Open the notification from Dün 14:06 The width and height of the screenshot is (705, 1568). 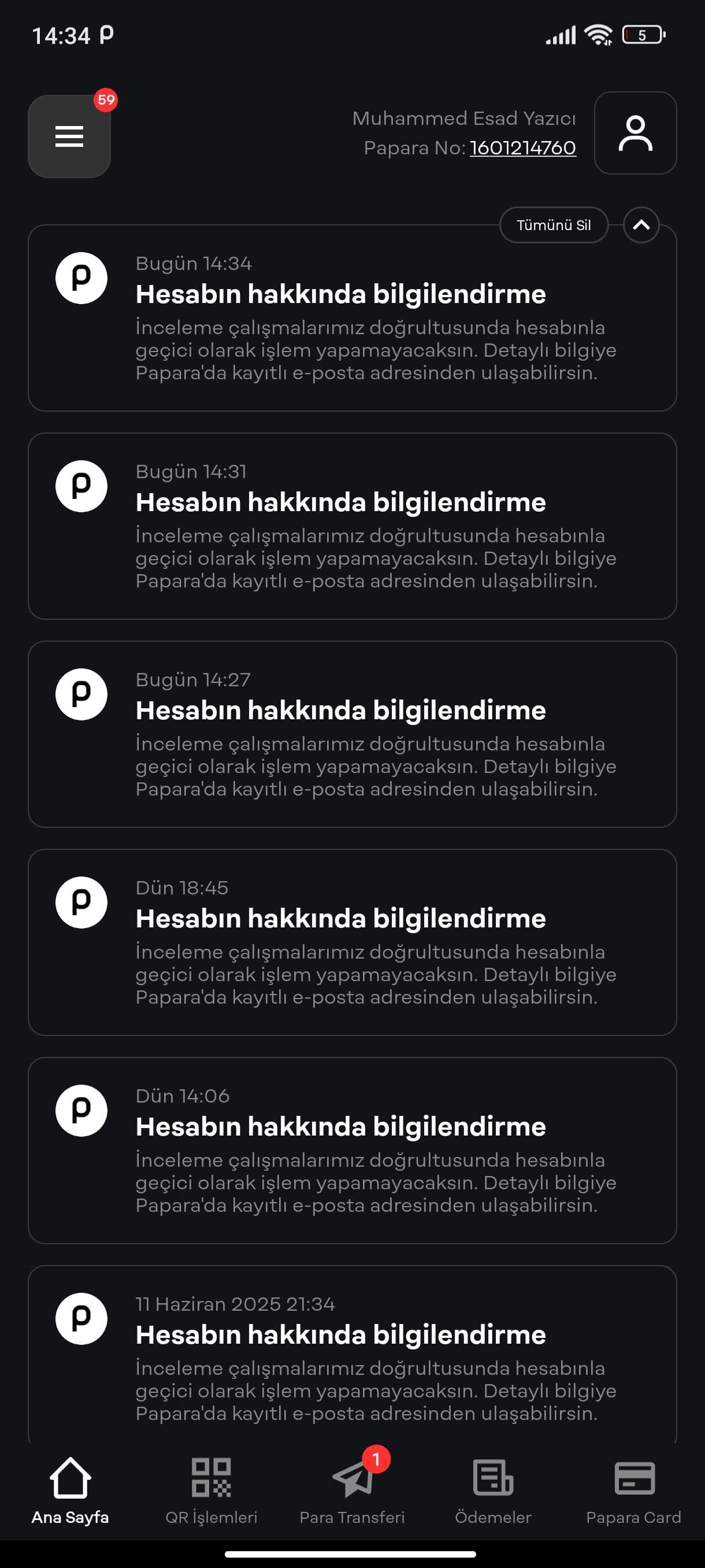[352, 1151]
